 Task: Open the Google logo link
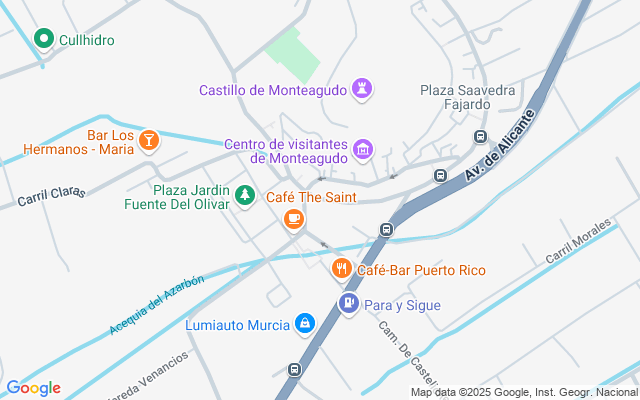[x=33, y=388]
